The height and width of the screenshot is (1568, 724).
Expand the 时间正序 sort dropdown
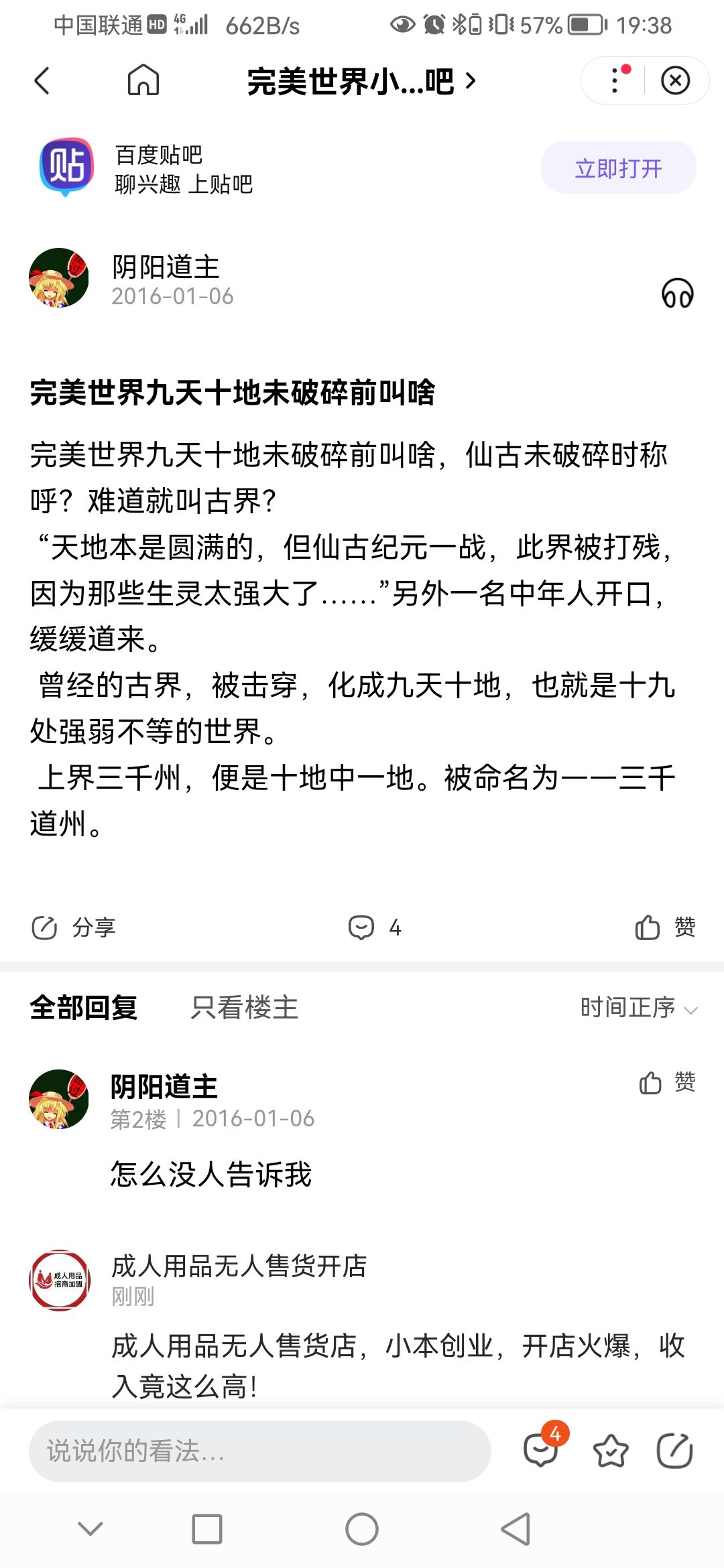click(638, 1007)
